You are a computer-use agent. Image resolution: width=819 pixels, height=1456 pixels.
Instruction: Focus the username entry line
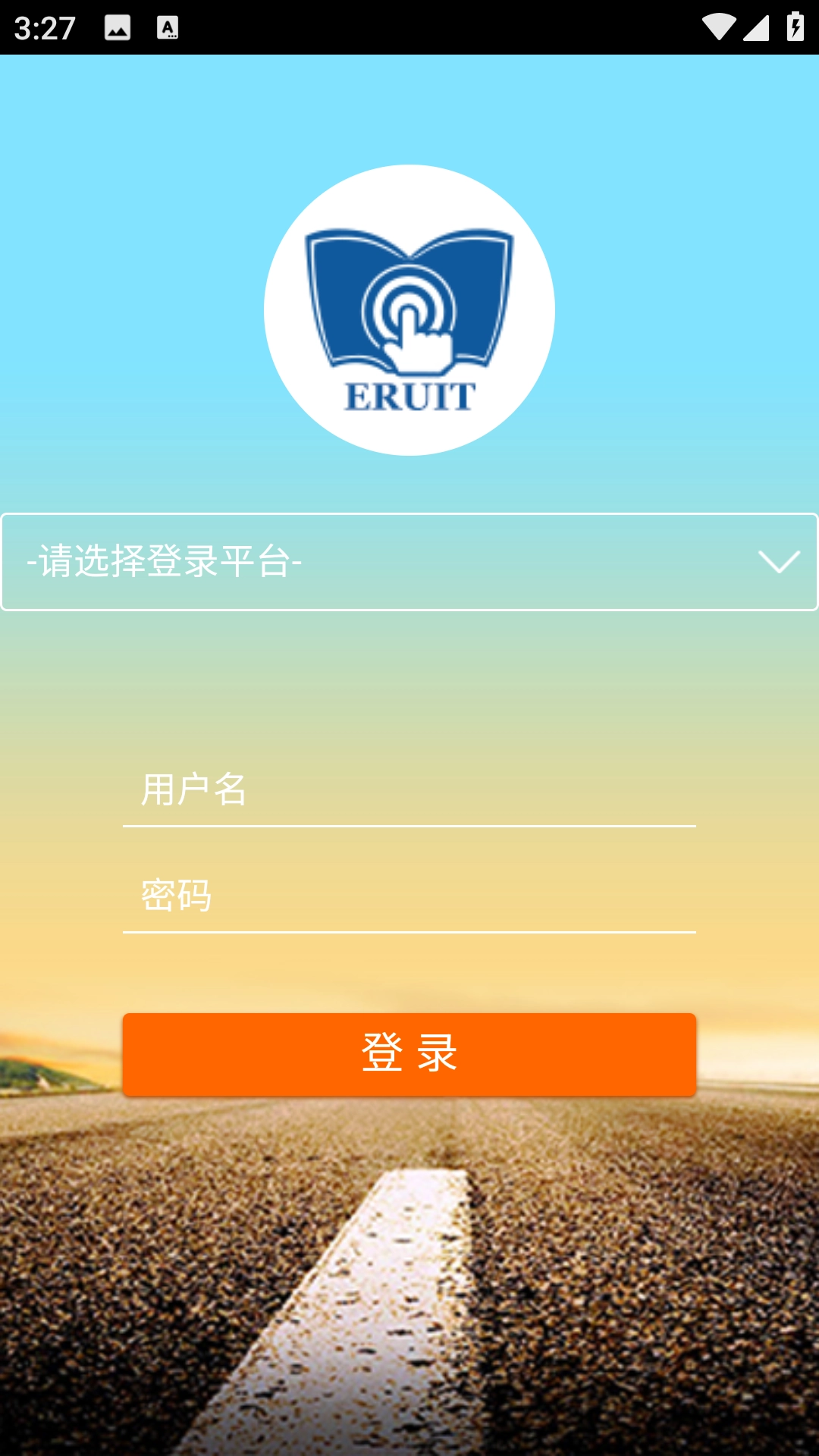(x=409, y=827)
